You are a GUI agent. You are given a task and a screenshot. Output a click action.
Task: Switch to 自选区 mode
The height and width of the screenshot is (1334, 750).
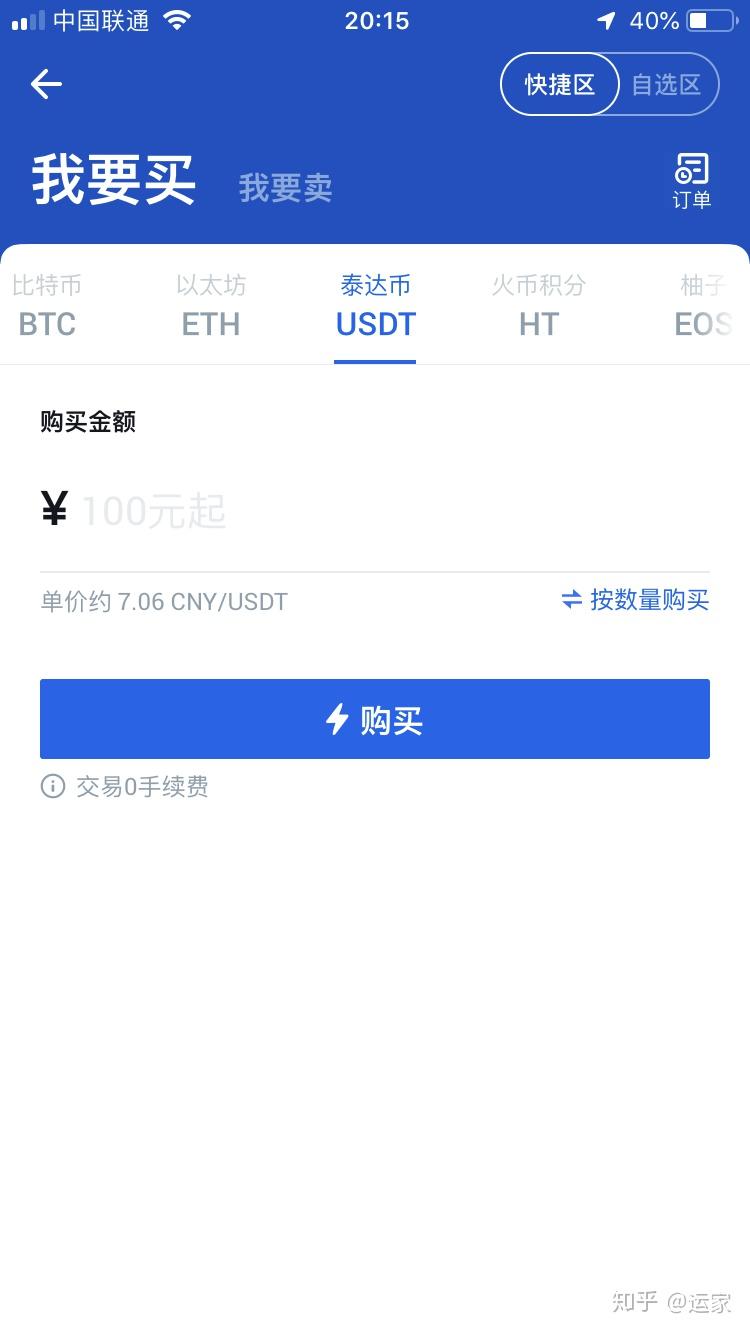pyautogui.click(x=666, y=84)
